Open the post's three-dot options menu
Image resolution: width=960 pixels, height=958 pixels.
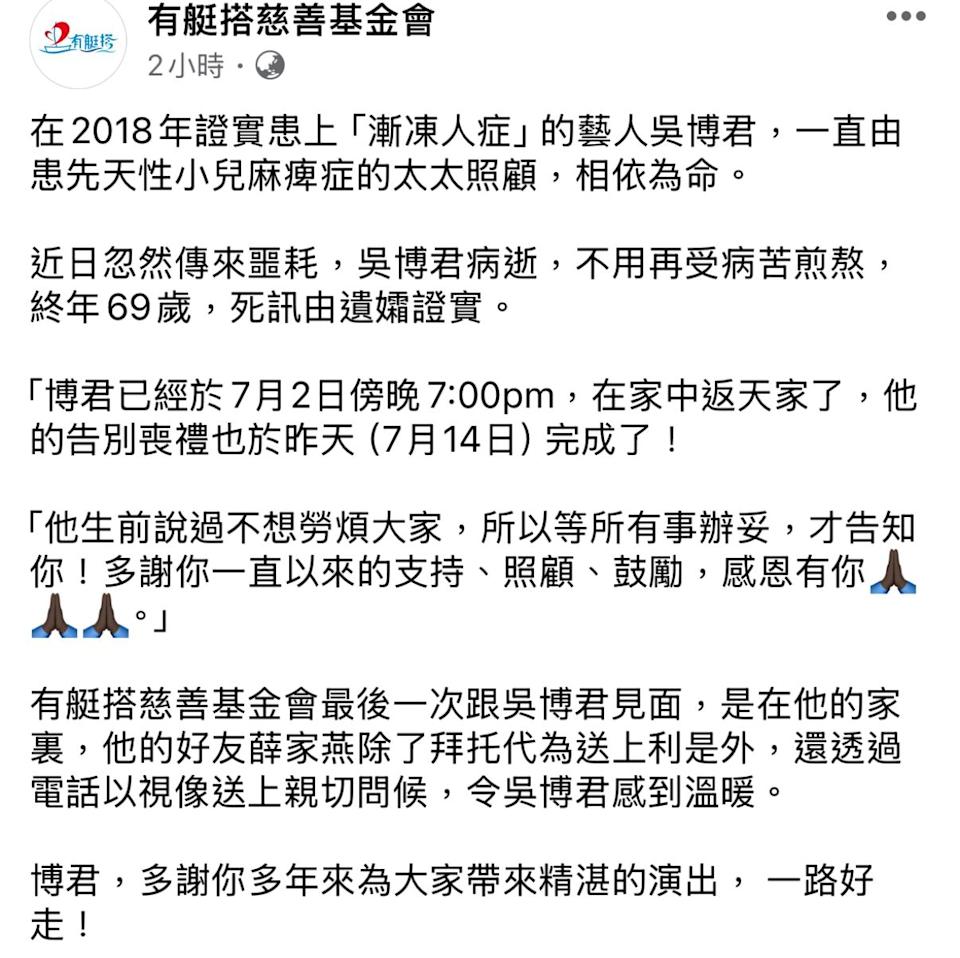[905, 16]
